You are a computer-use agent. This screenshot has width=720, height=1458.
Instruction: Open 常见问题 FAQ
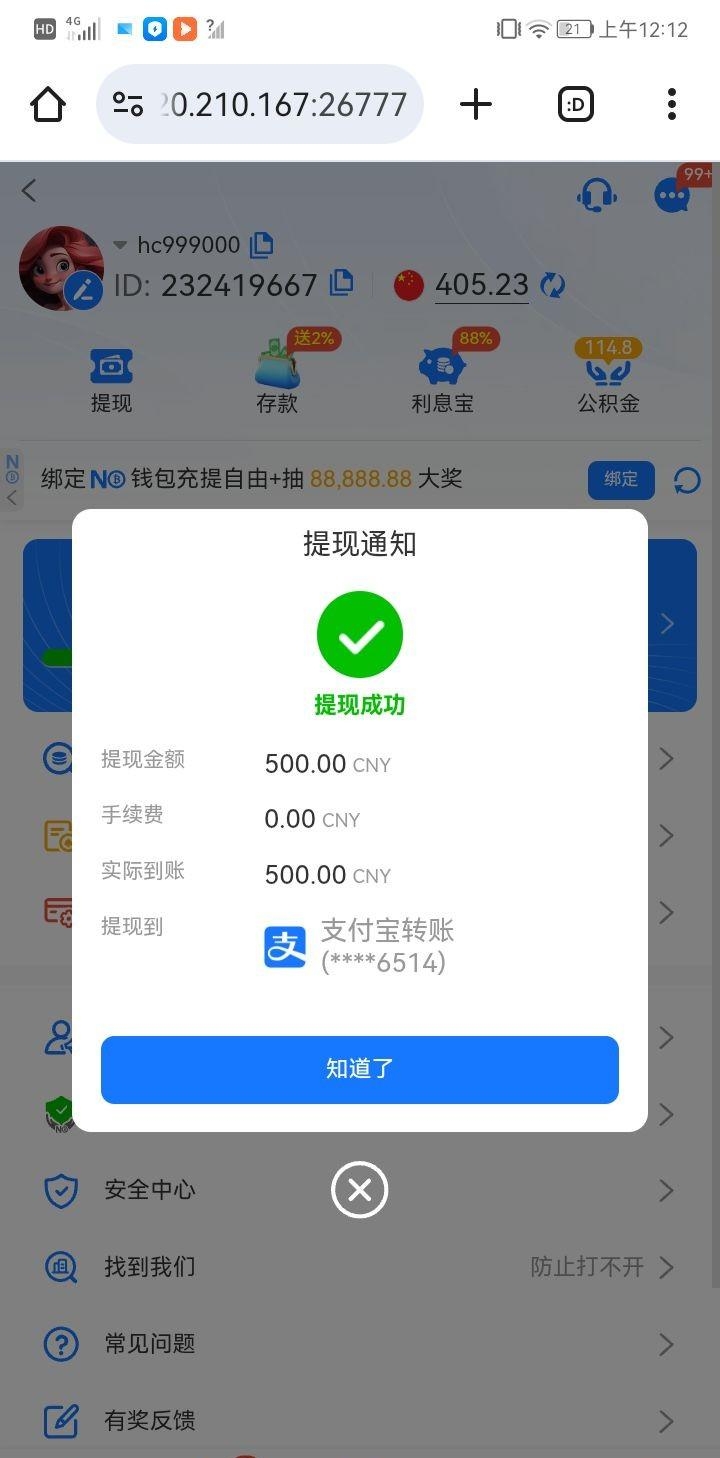coord(150,1343)
